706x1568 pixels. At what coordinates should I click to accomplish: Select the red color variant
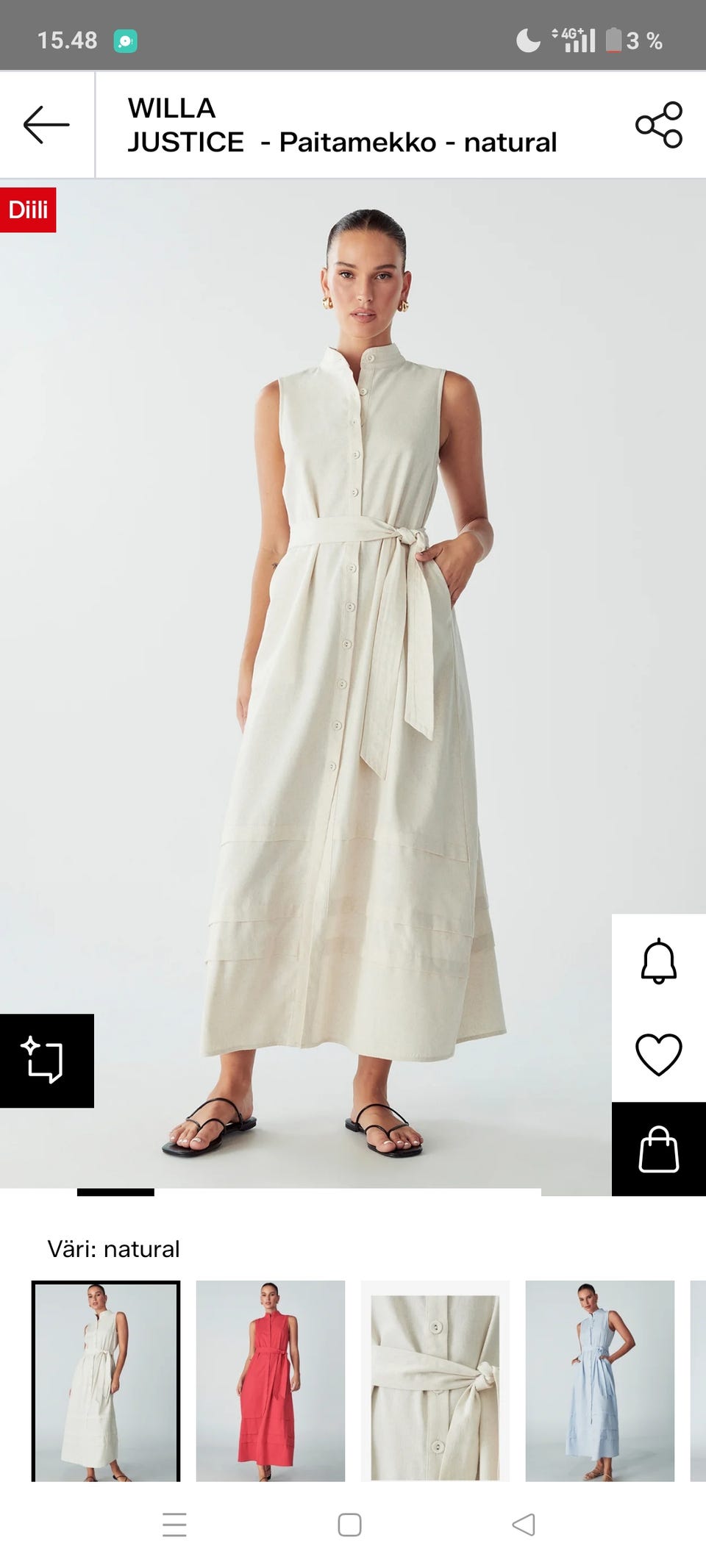point(271,1381)
